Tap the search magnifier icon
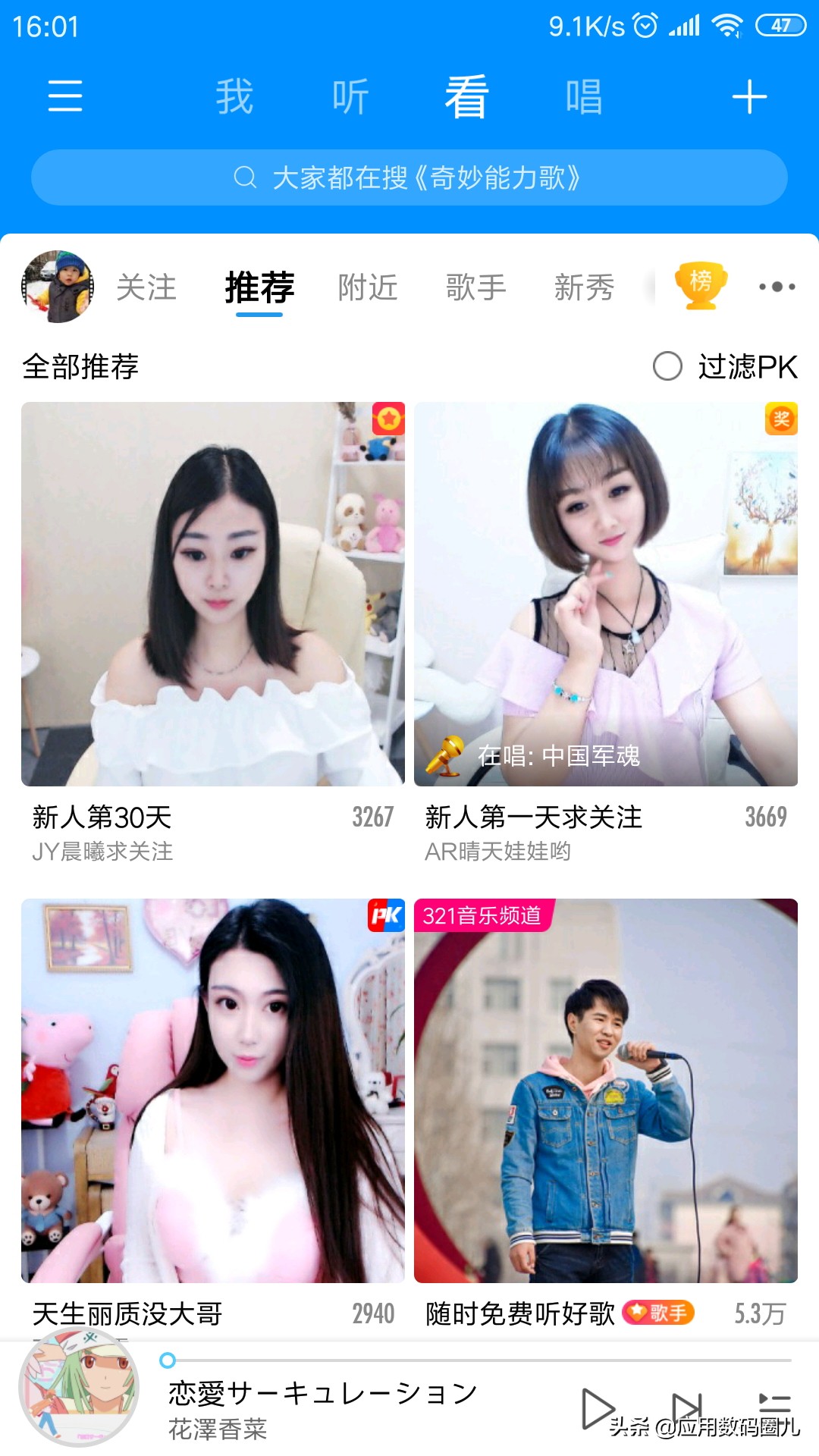Screen dimensions: 819x1456 coord(243,176)
